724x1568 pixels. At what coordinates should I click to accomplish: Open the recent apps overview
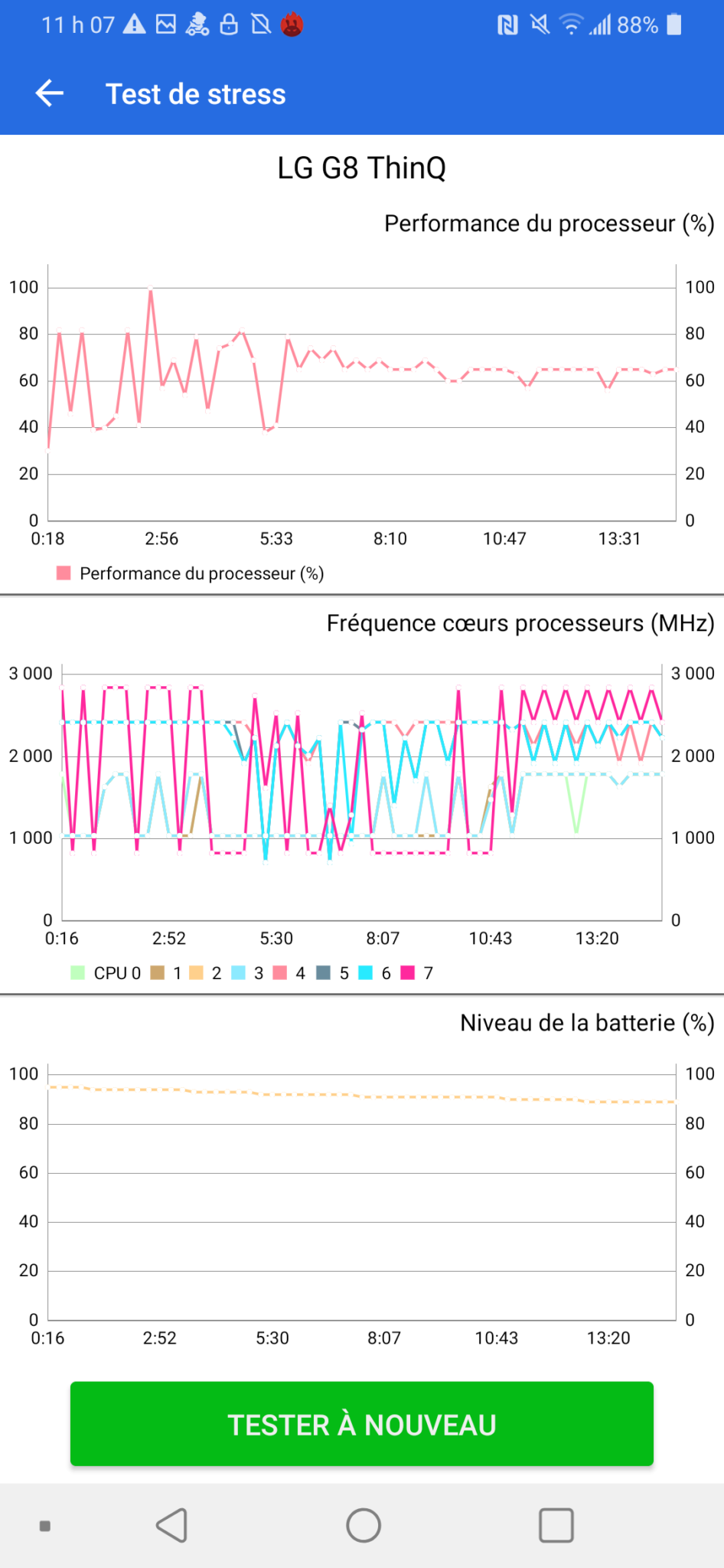point(556,1525)
